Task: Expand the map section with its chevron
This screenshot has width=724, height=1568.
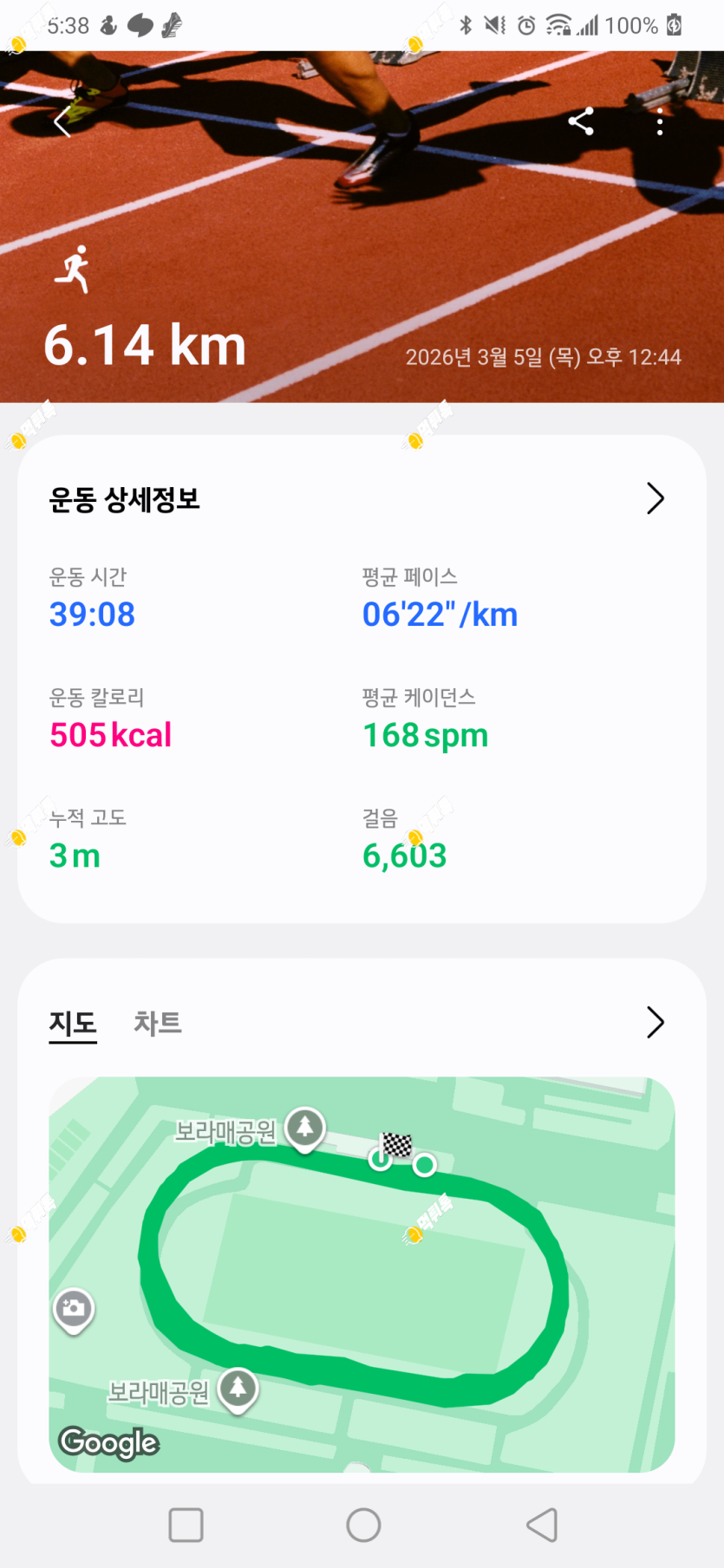Action: point(656,1023)
